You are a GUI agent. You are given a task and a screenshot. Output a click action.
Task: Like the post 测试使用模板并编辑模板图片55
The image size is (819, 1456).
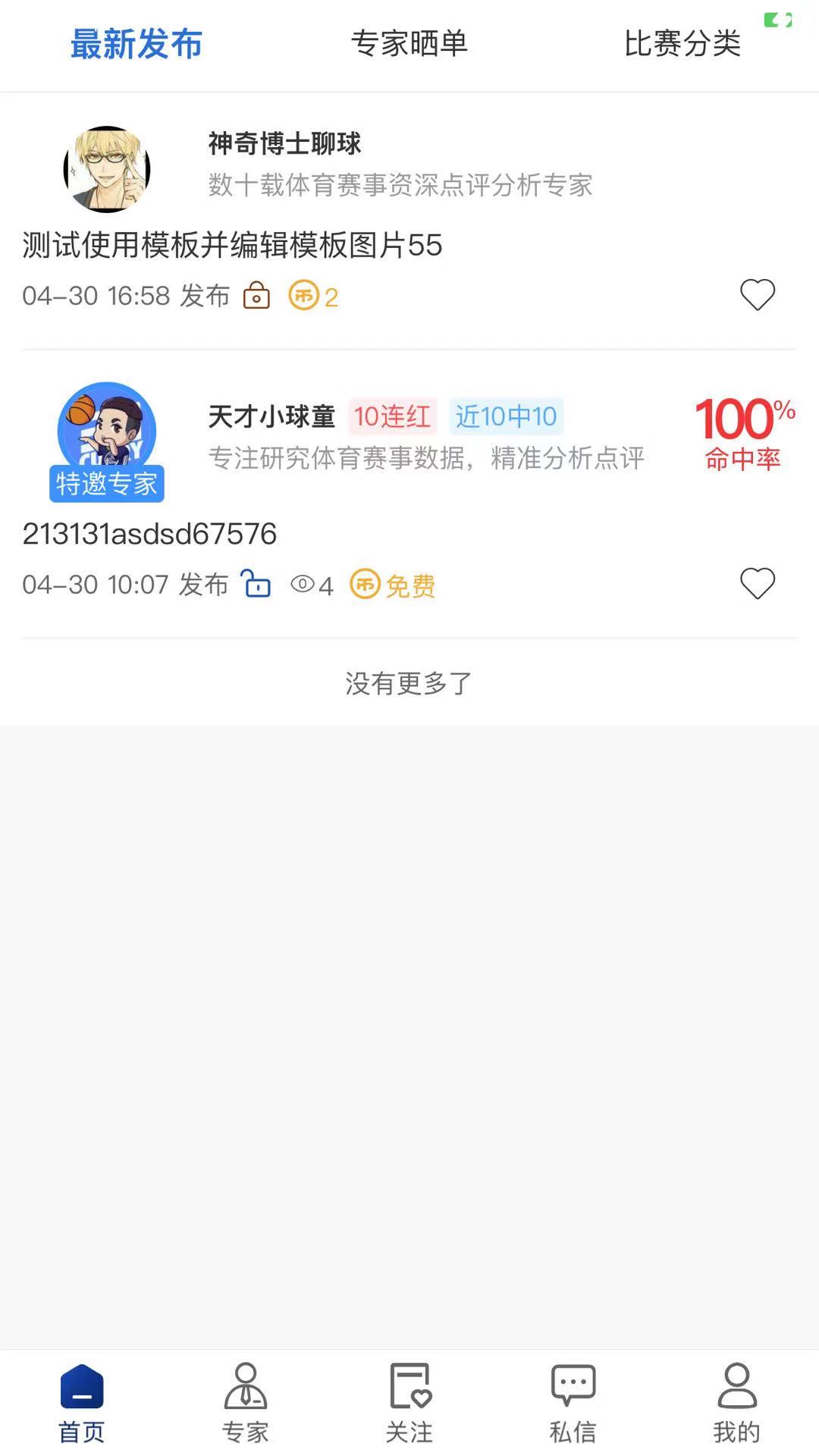(x=757, y=295)
